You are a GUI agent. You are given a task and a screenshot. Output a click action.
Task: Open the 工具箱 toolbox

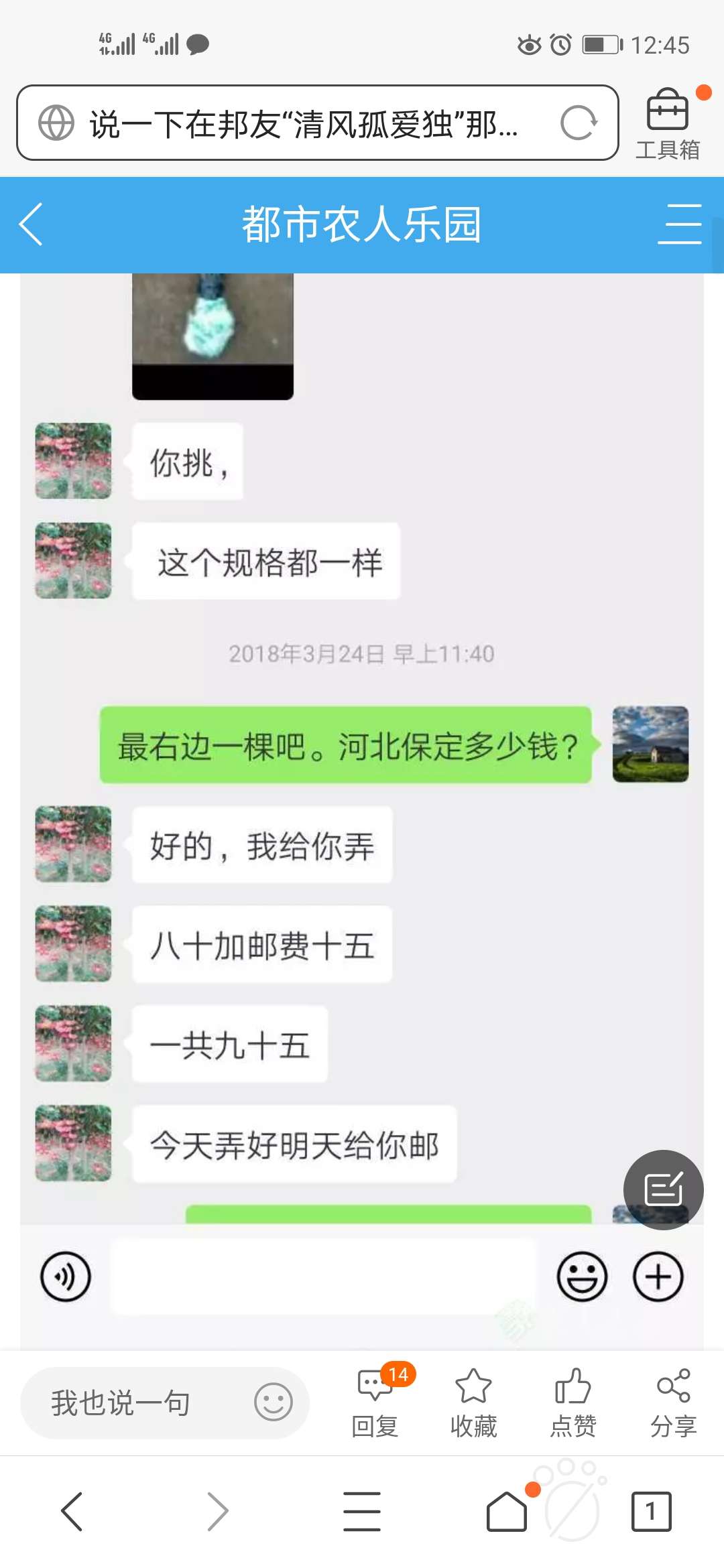coord(668,125)
